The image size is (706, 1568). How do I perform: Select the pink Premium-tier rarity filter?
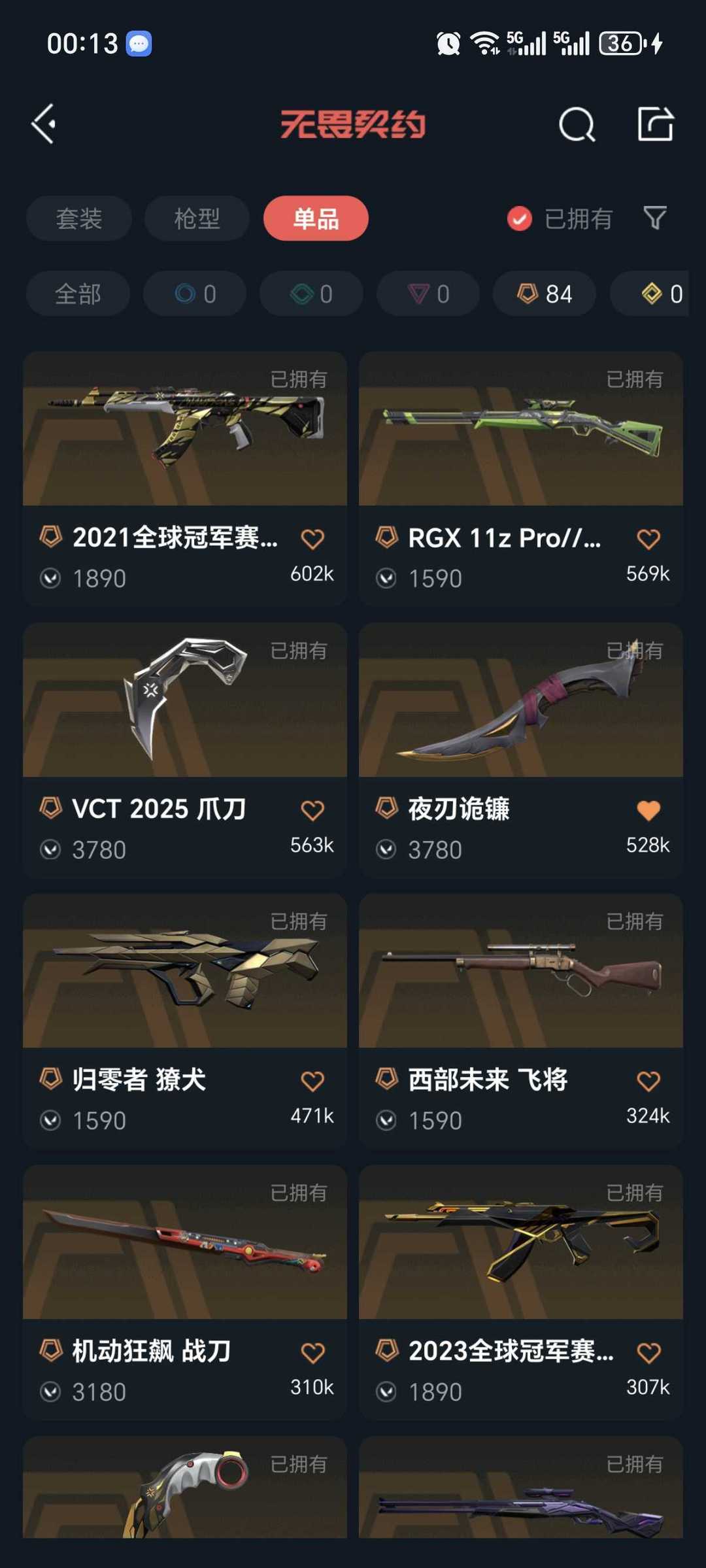pos(428,294)
